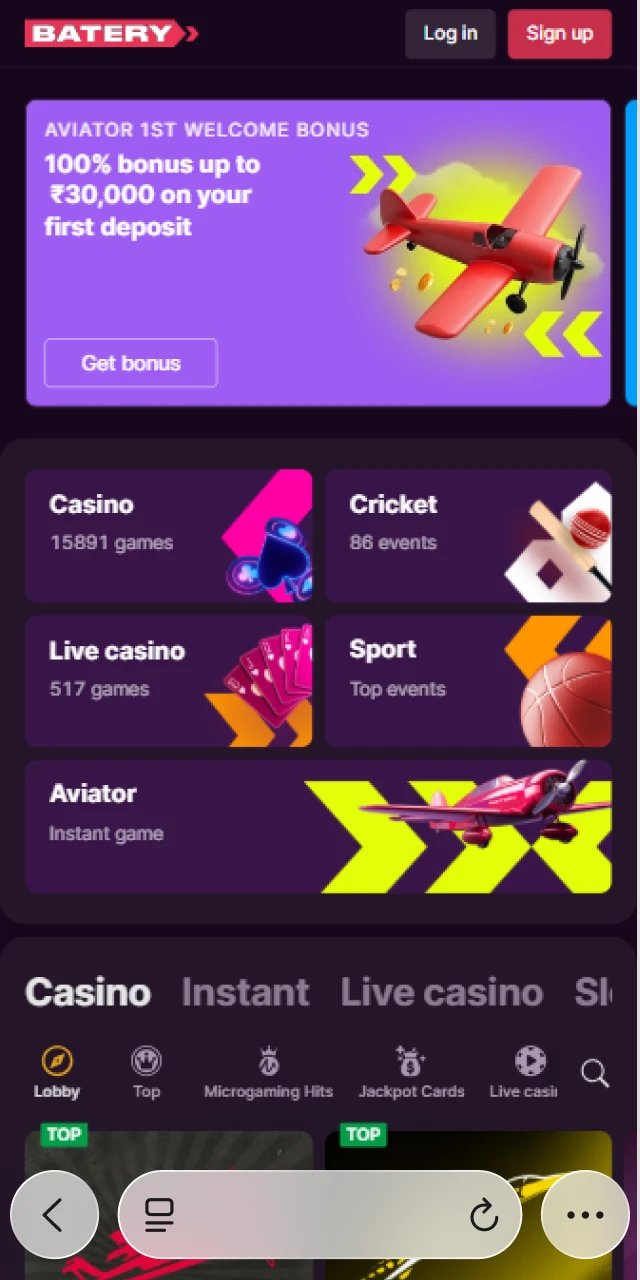
Task: Open the browser page options icon
Action: pos(159,1215)
